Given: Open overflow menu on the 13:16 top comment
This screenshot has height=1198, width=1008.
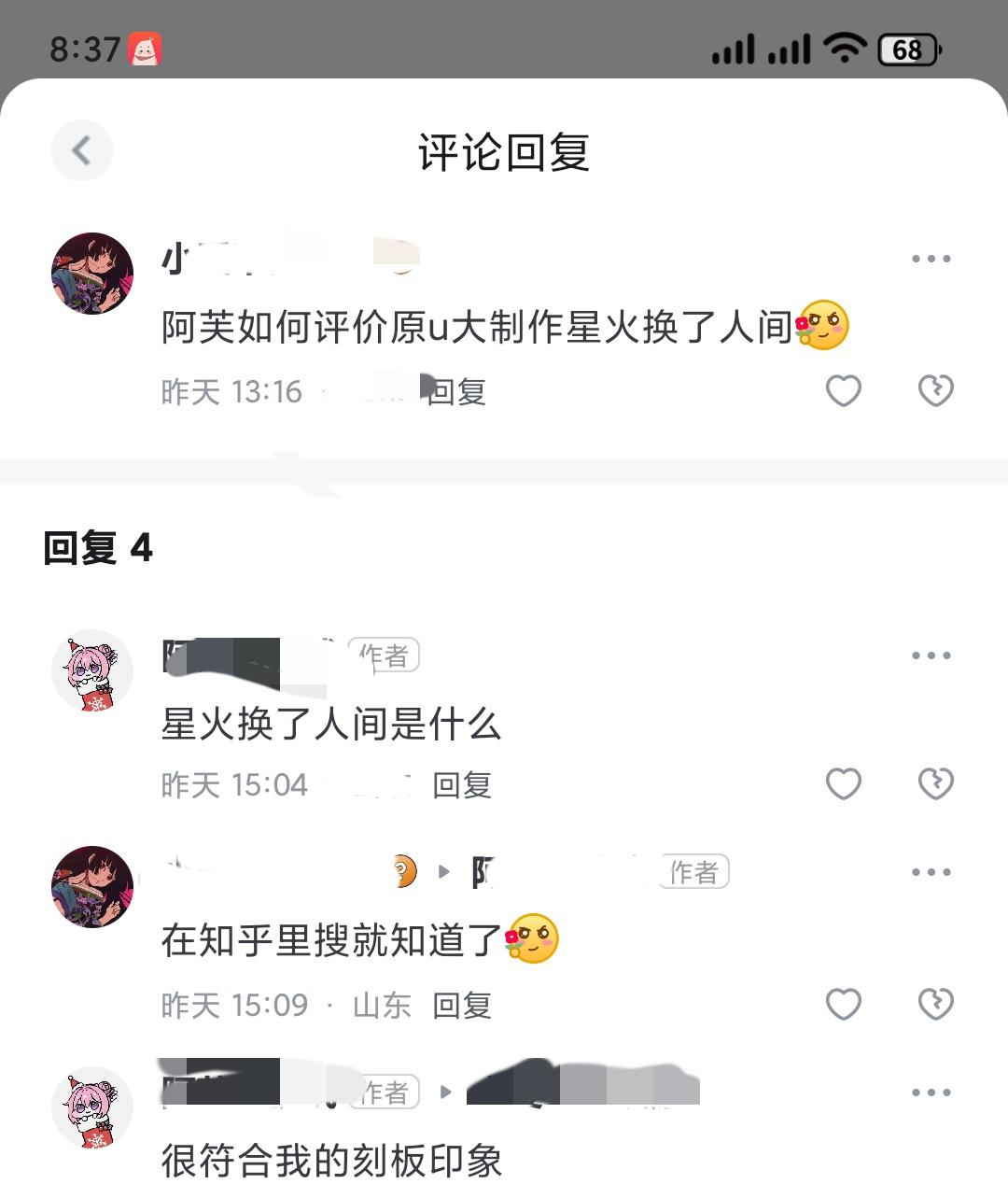Looking at the screenshot, I should pyautogui.click(x=931, y=259).
